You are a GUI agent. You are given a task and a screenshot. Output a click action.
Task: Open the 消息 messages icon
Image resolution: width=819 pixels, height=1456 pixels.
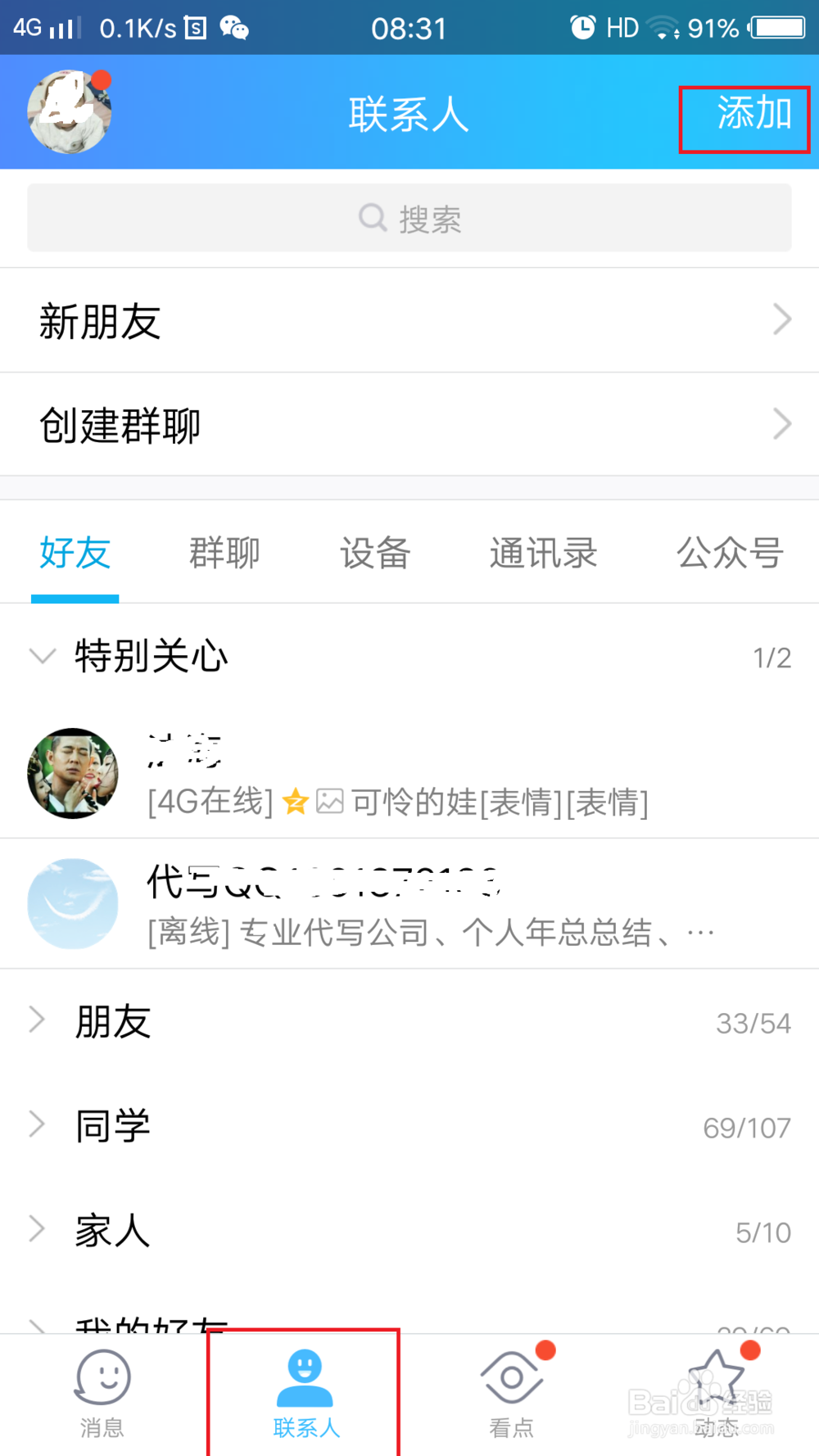pos(102,1384)
